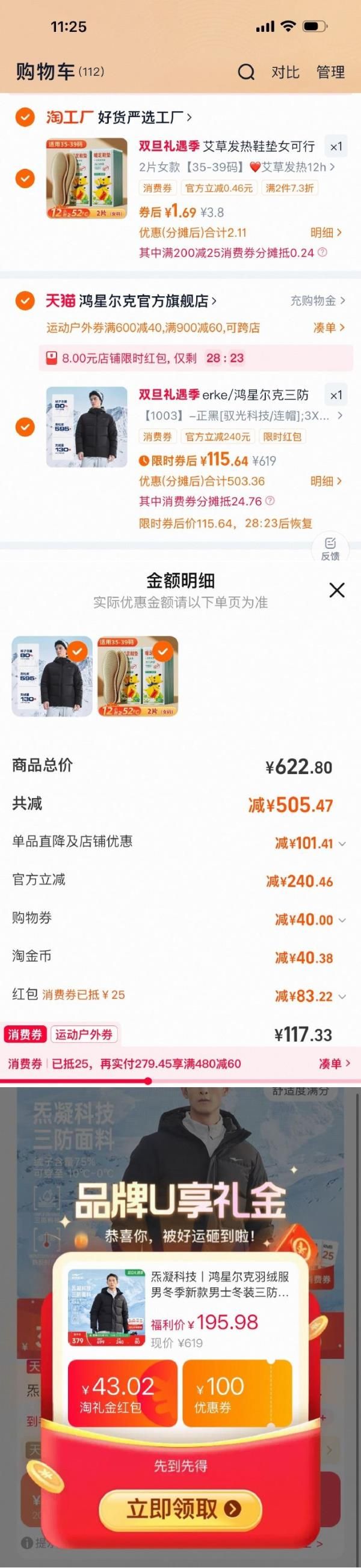Tap 凑单 in the 消费券 banner

pos(334,1063)
